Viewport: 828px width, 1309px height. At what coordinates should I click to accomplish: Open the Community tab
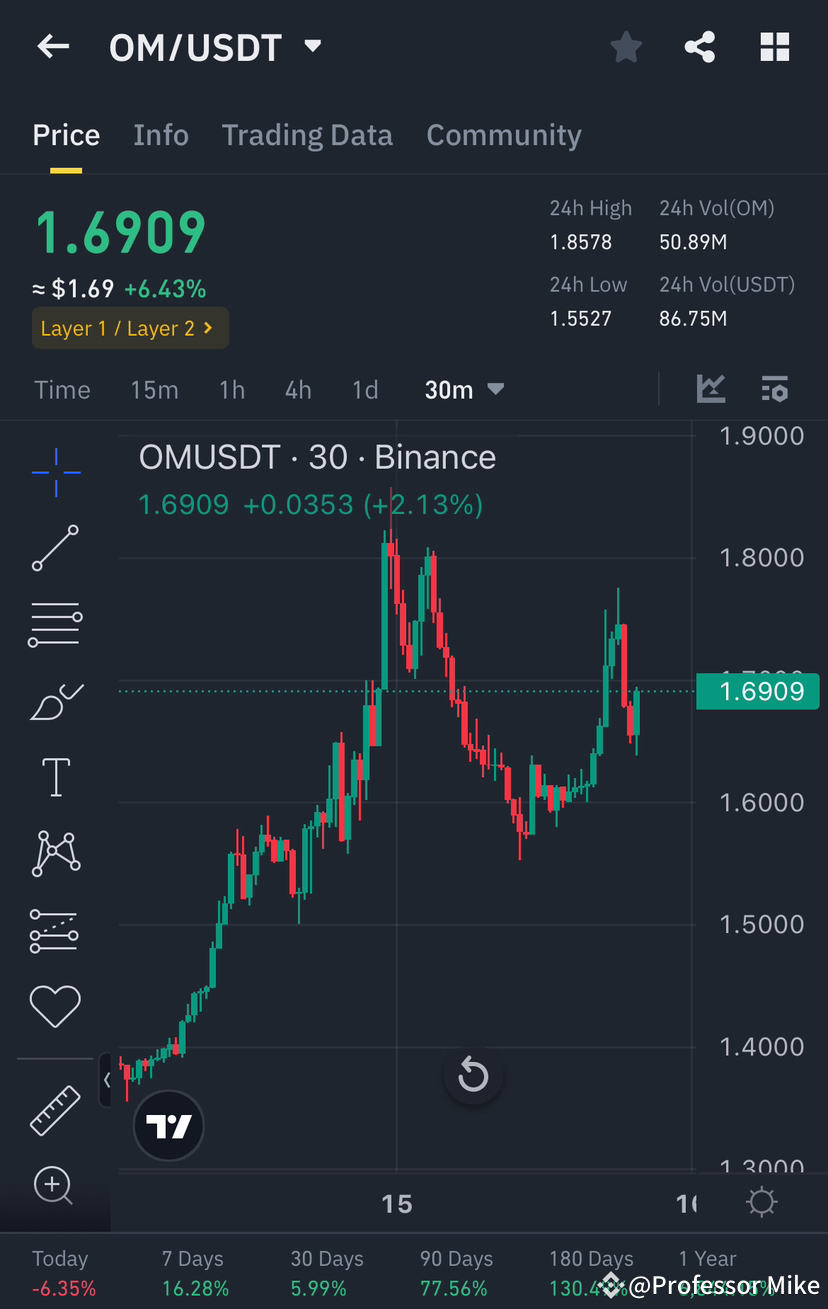pos(504,135)
